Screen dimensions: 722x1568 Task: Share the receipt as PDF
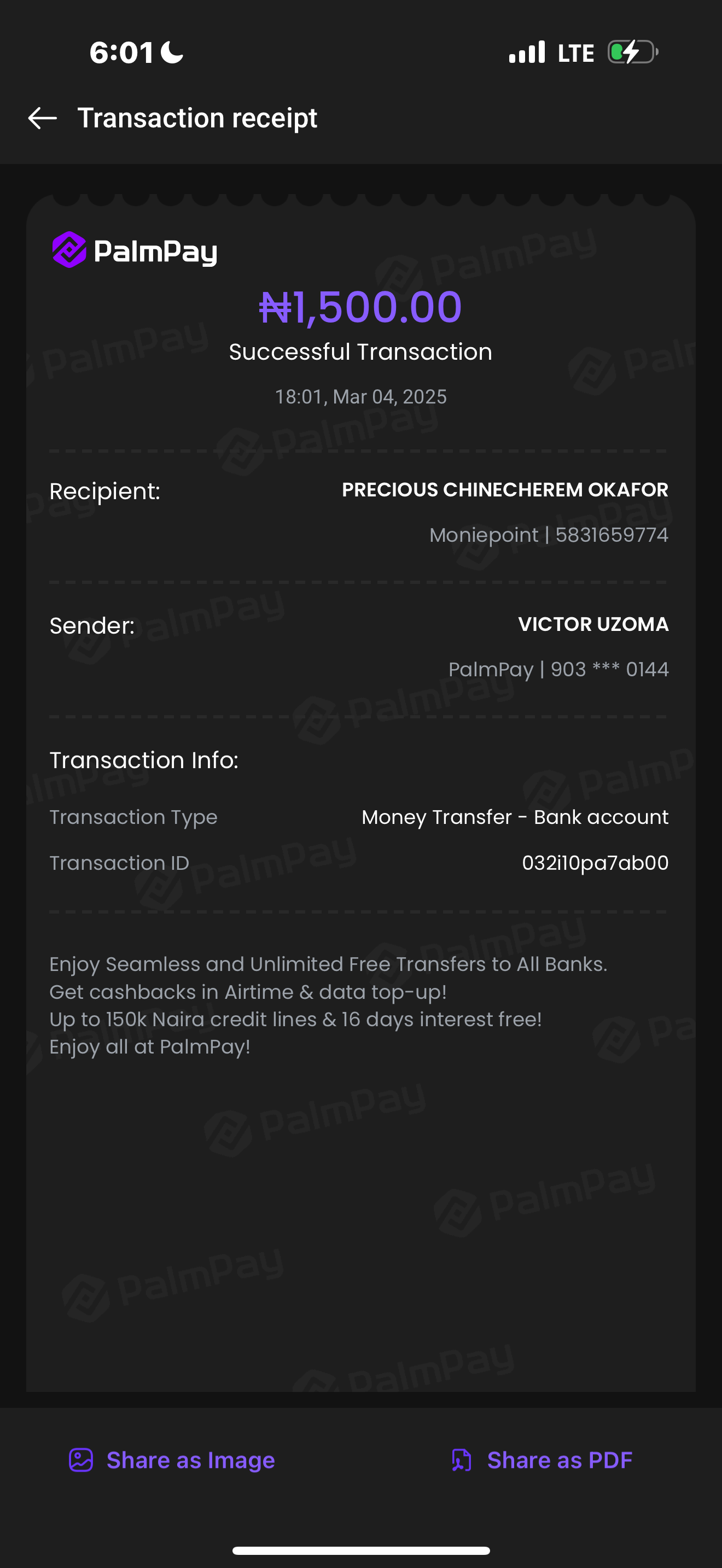541,1460
